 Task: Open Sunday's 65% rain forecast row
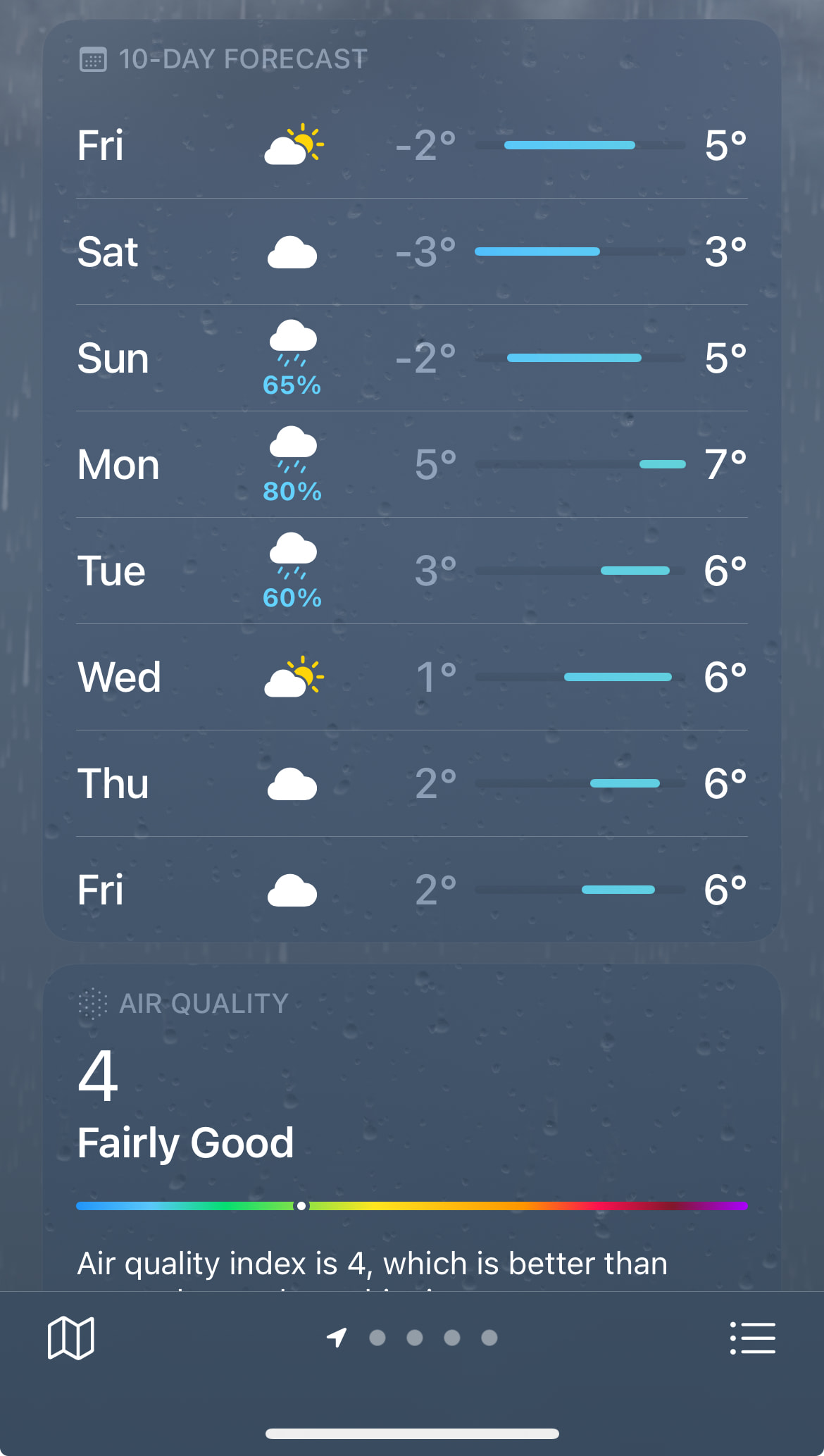[412, 359]
